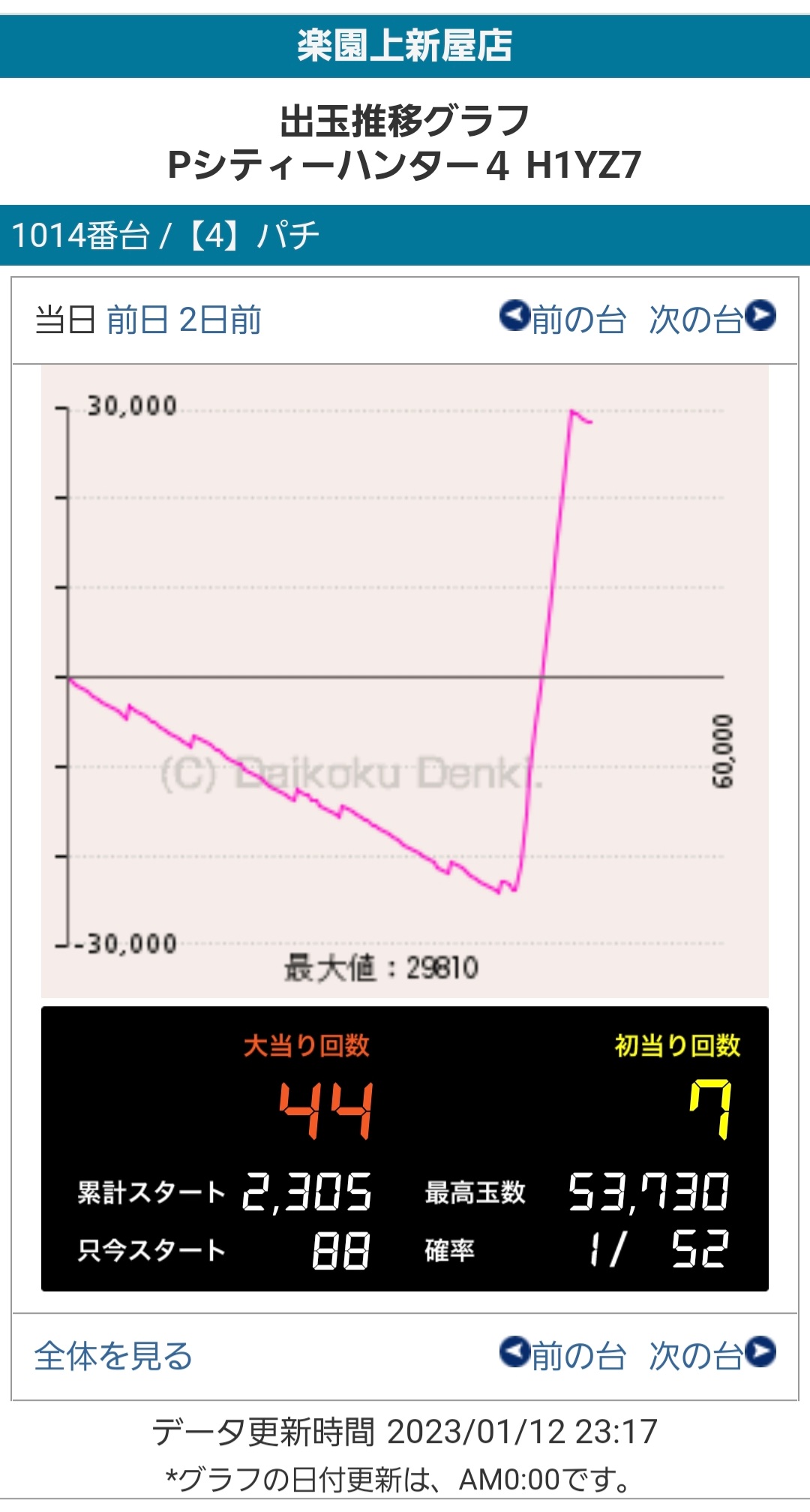
Task: Open 次の台 link above the graph
Action: [712, 319]
